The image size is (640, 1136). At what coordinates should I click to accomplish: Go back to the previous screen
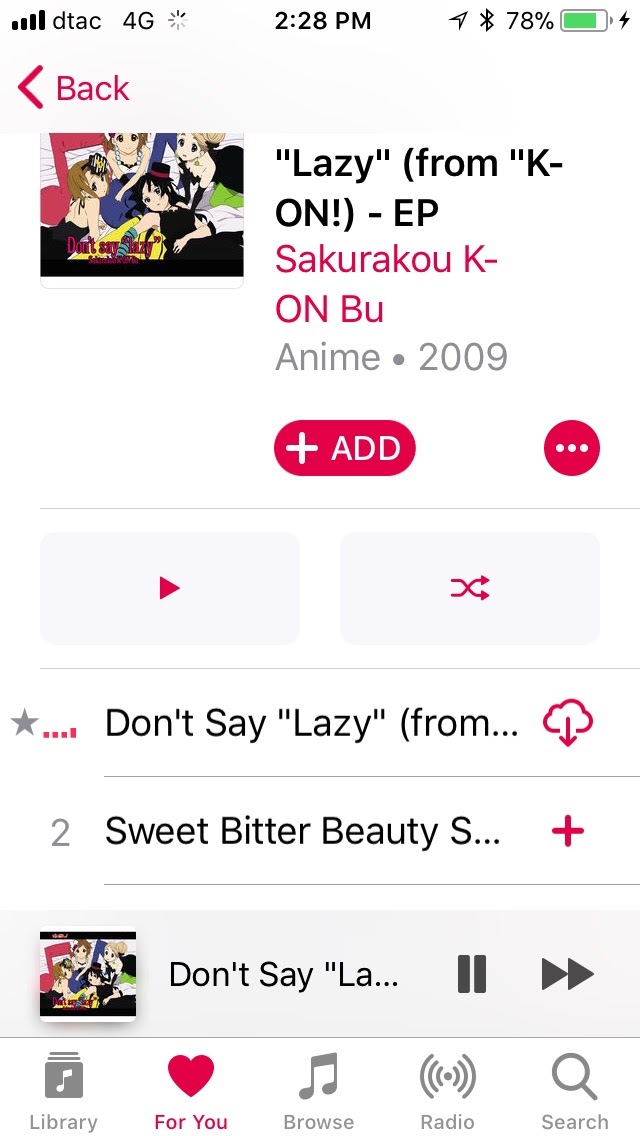[x=73, y=88]
